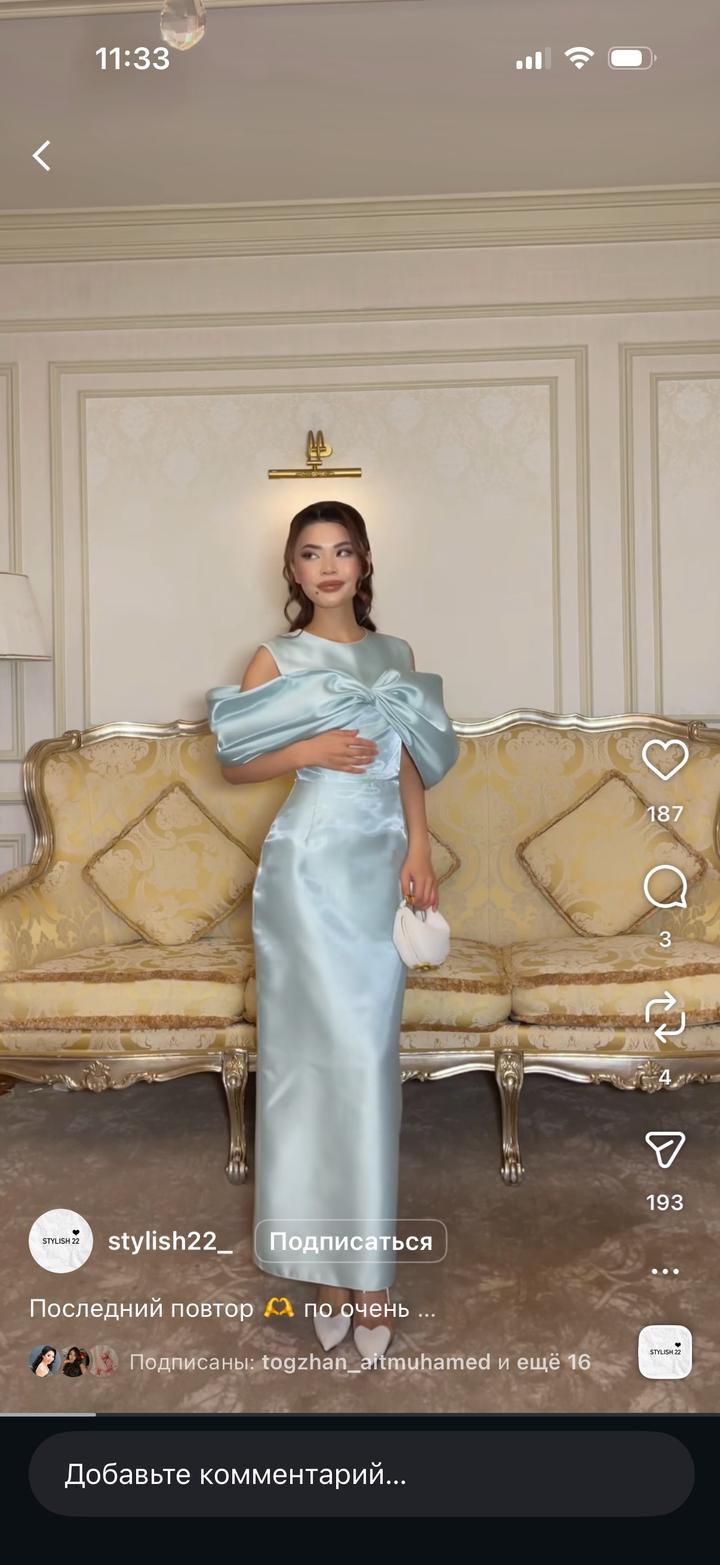View the stylish22_ profile avatar

[x=61, y=1241]
